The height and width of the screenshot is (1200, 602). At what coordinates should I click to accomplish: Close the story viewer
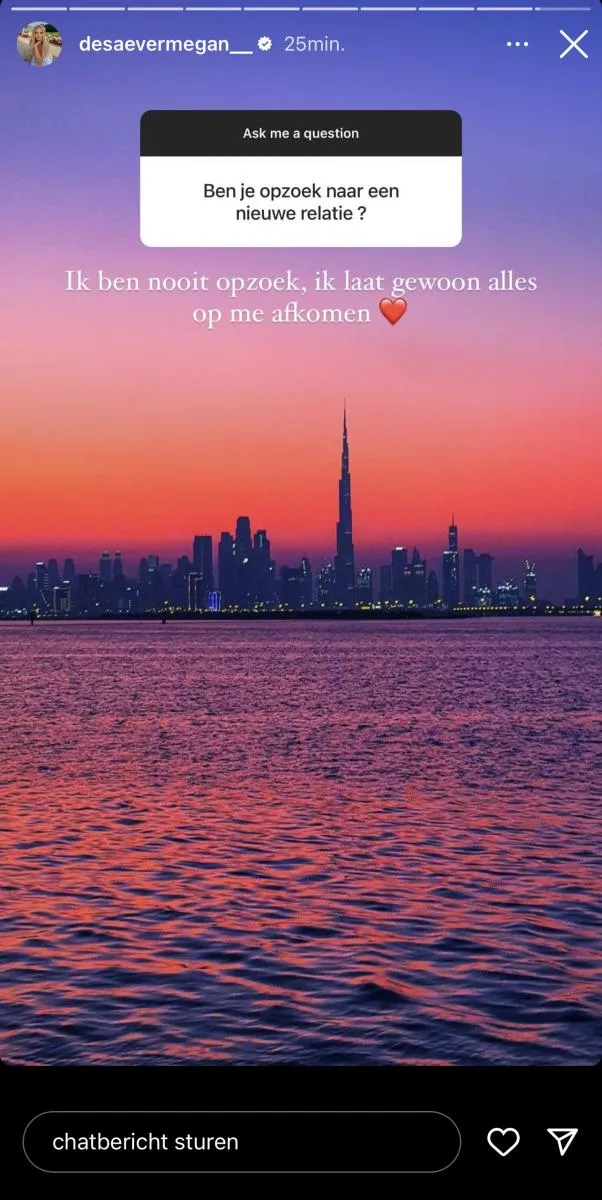pos(573,44)
